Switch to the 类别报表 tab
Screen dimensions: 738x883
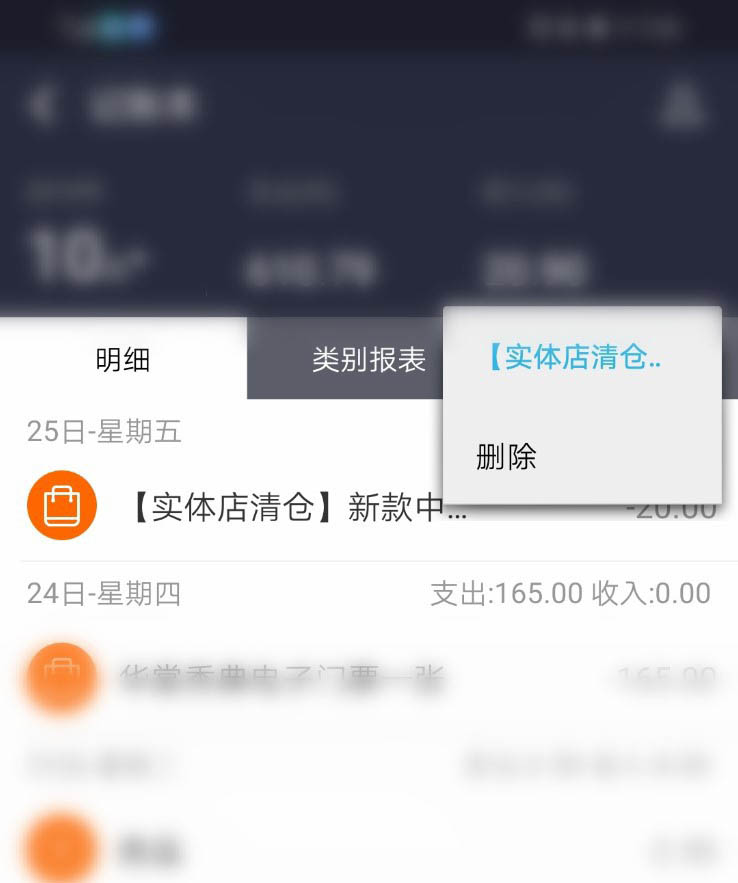point(368,360)
